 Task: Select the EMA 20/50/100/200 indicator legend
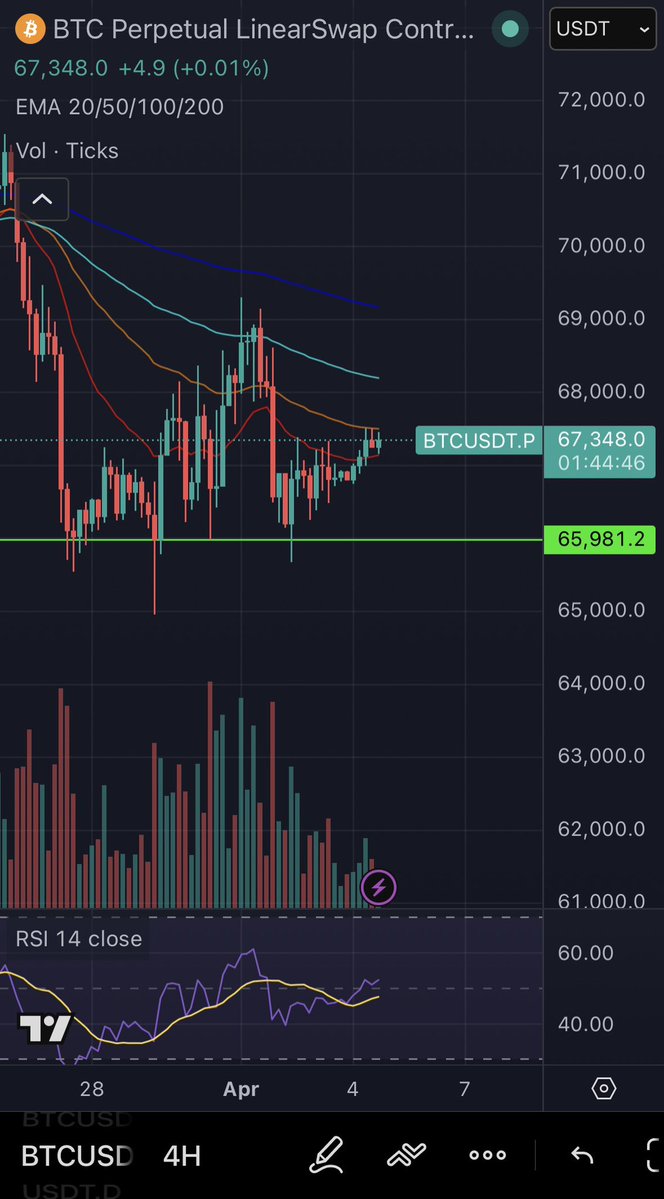119,107
